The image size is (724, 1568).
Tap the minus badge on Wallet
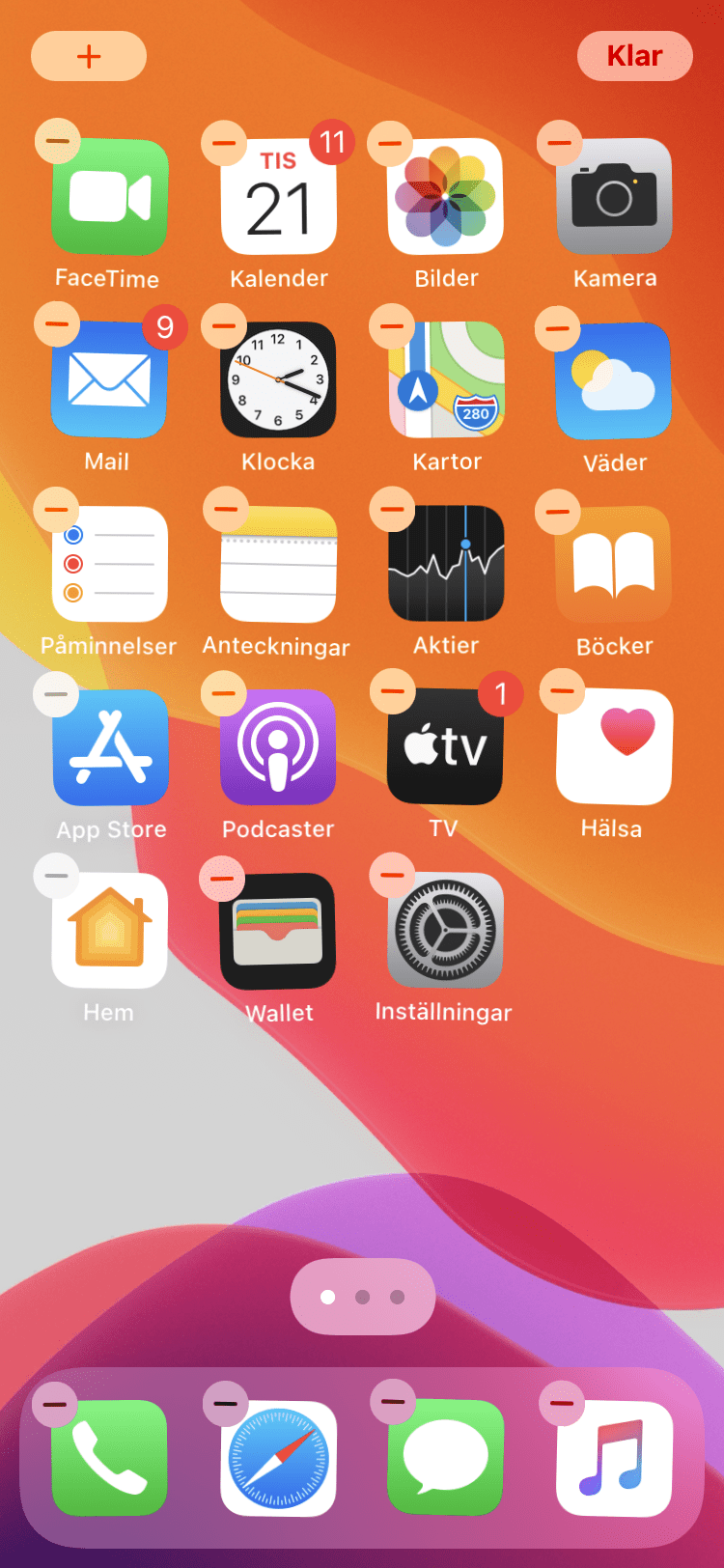(222, 878)
